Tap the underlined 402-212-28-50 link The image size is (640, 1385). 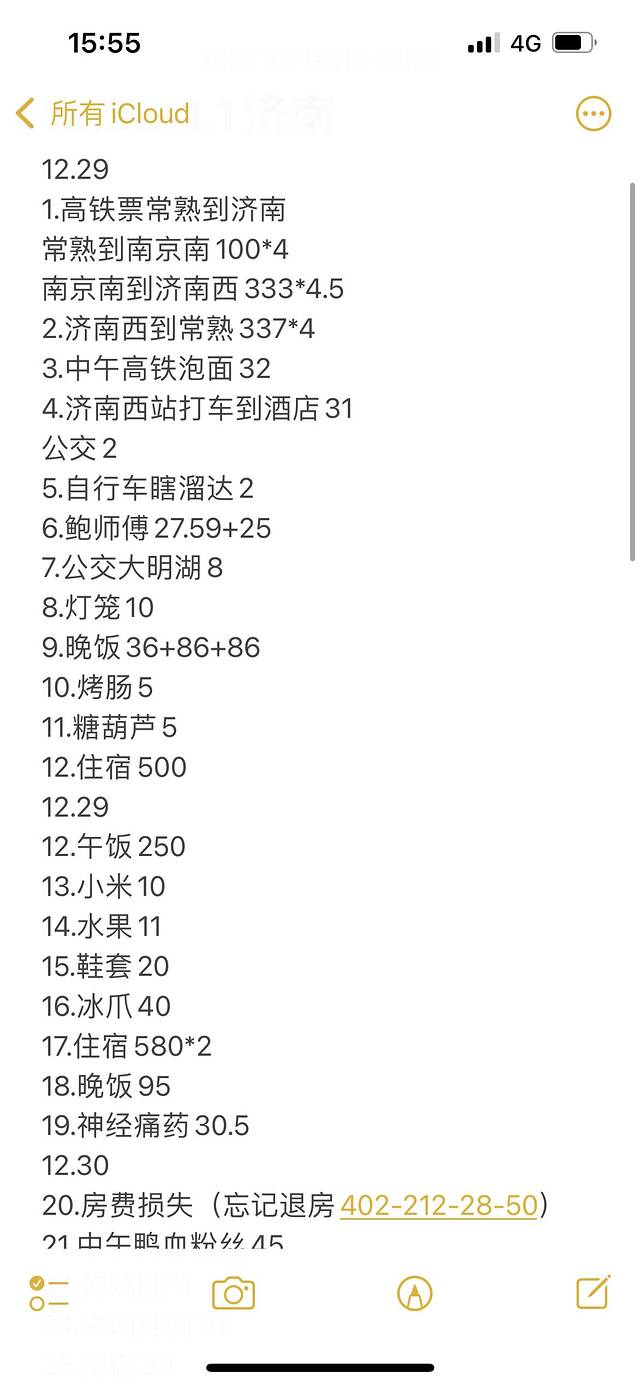pos(439,1205)
